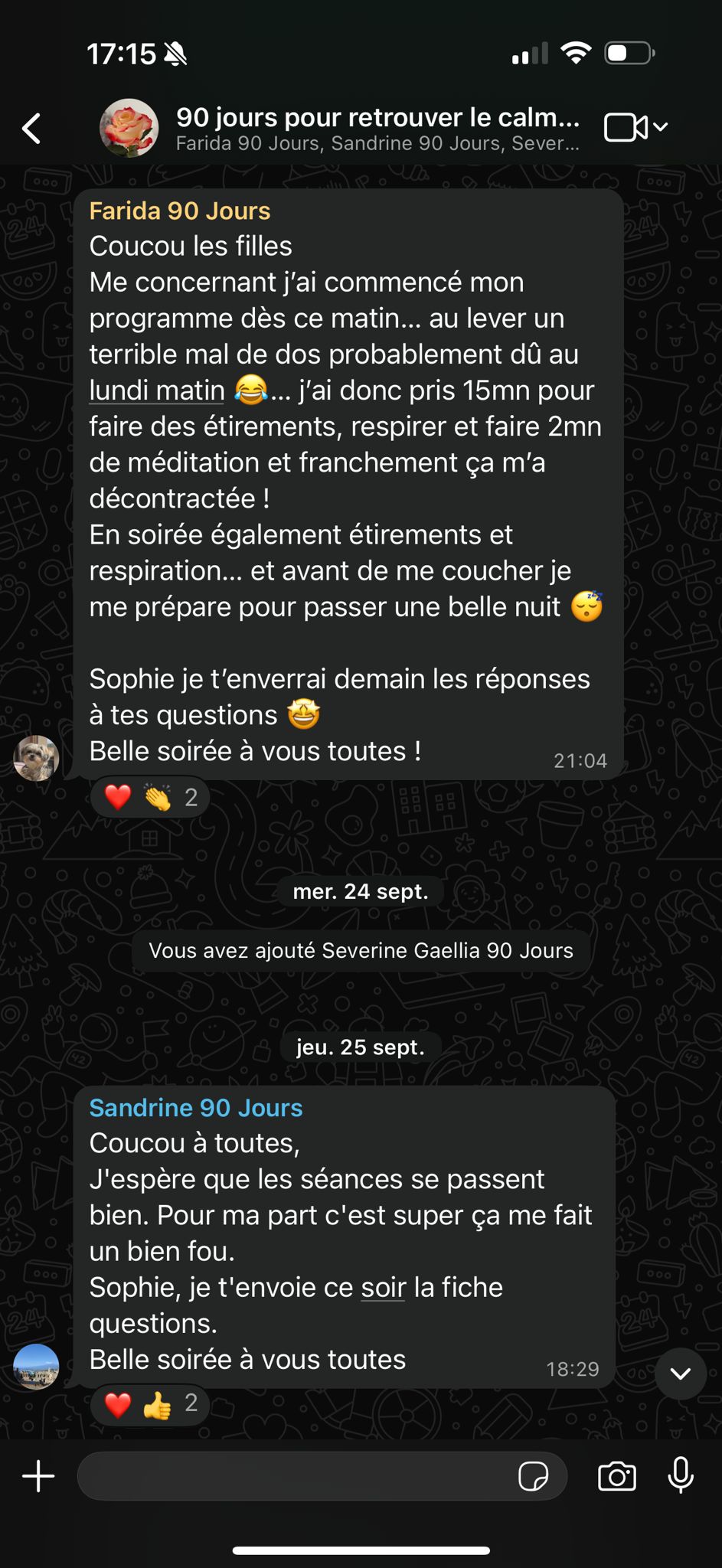Jump to the latest messages
Viewport: 722px width, 1568px height.
tap(680, 1374)
